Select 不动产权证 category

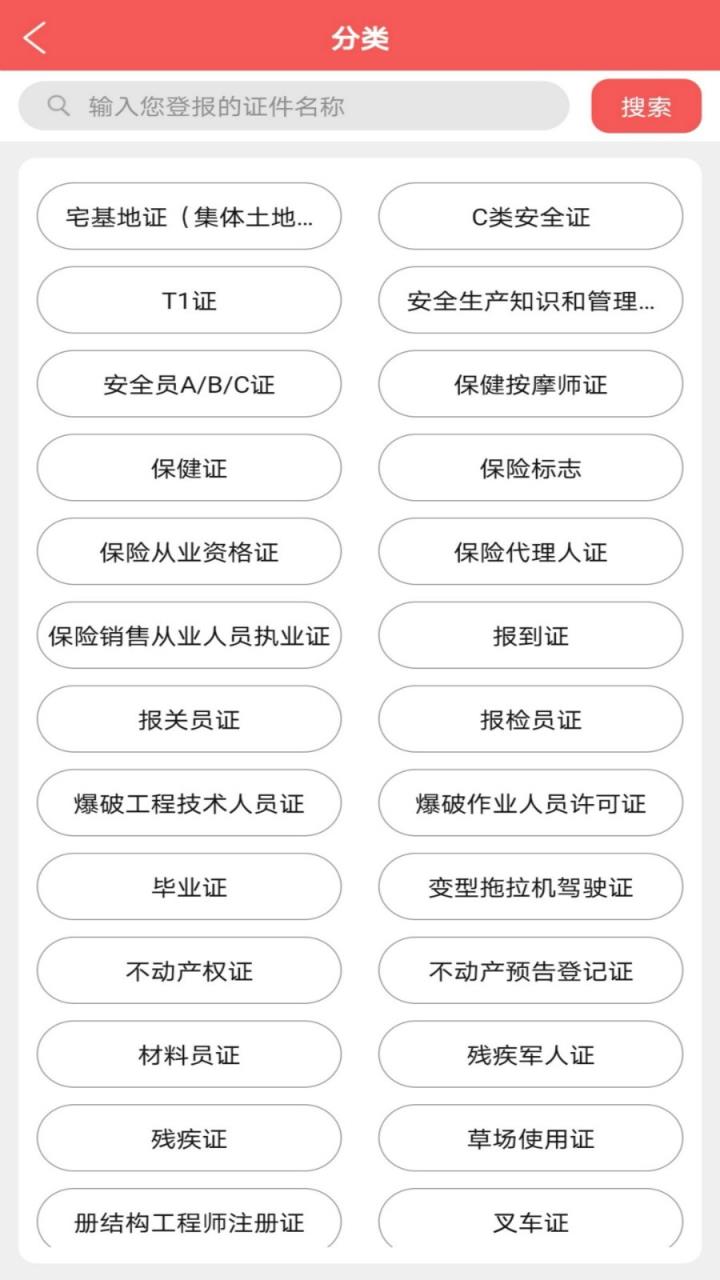(189, 971)
